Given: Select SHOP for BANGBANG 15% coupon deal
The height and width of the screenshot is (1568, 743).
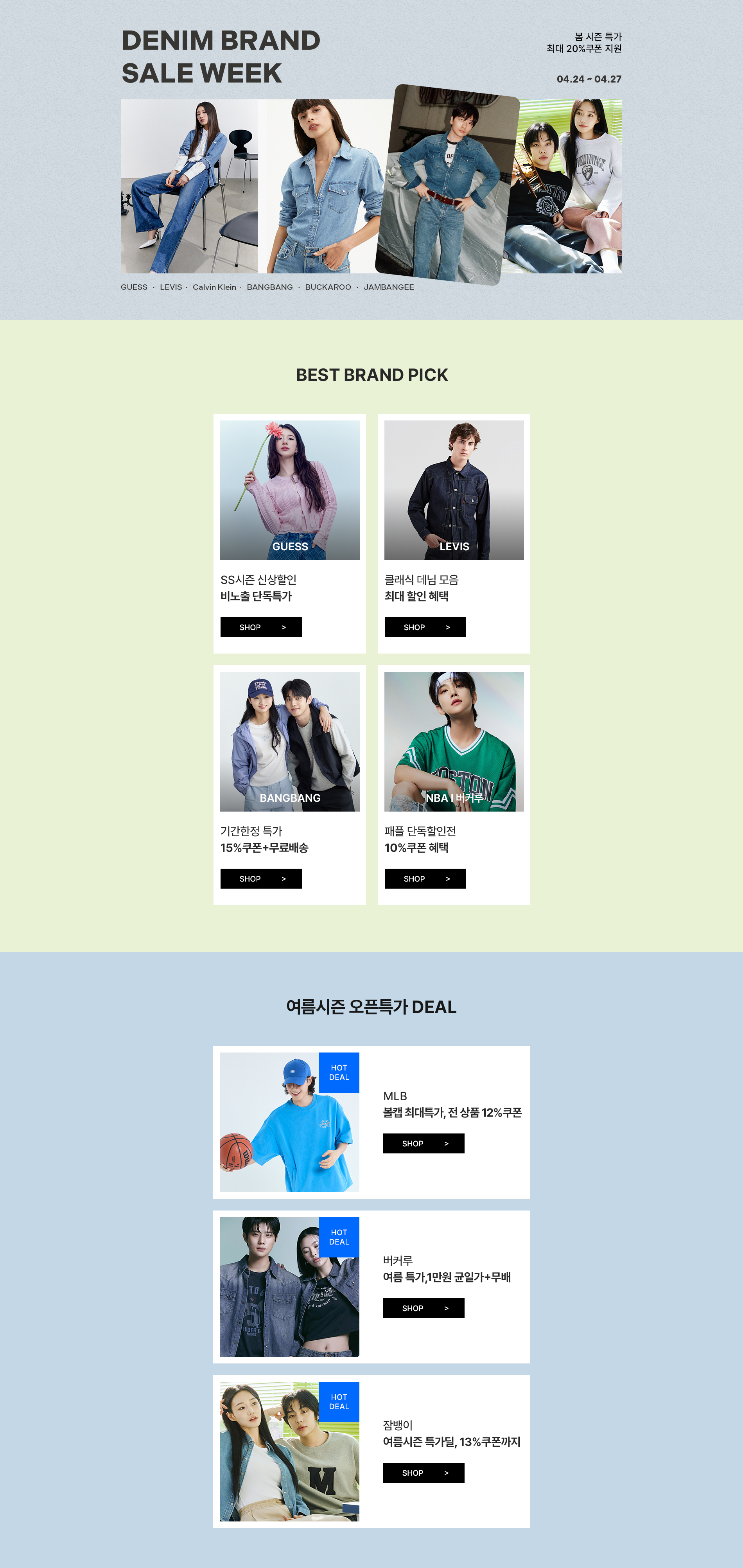Looking at the screenshot, I should coord(260,878).
